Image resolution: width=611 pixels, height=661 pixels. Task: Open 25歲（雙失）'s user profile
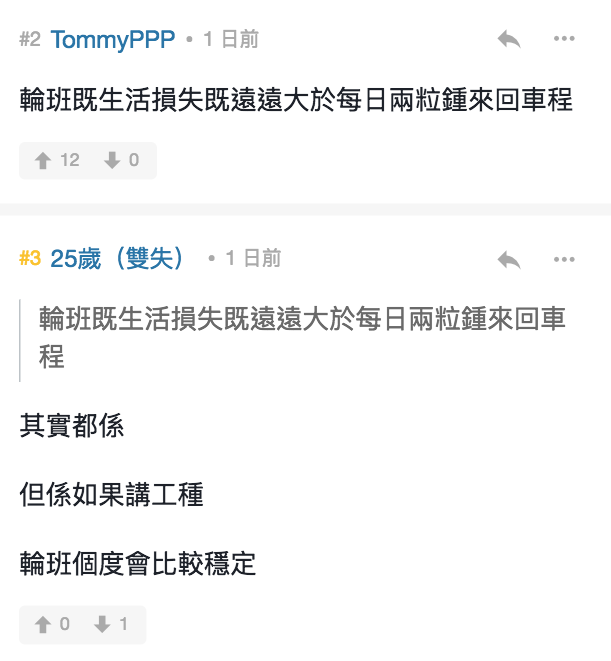pyautogui.click(x=118, y=259)
